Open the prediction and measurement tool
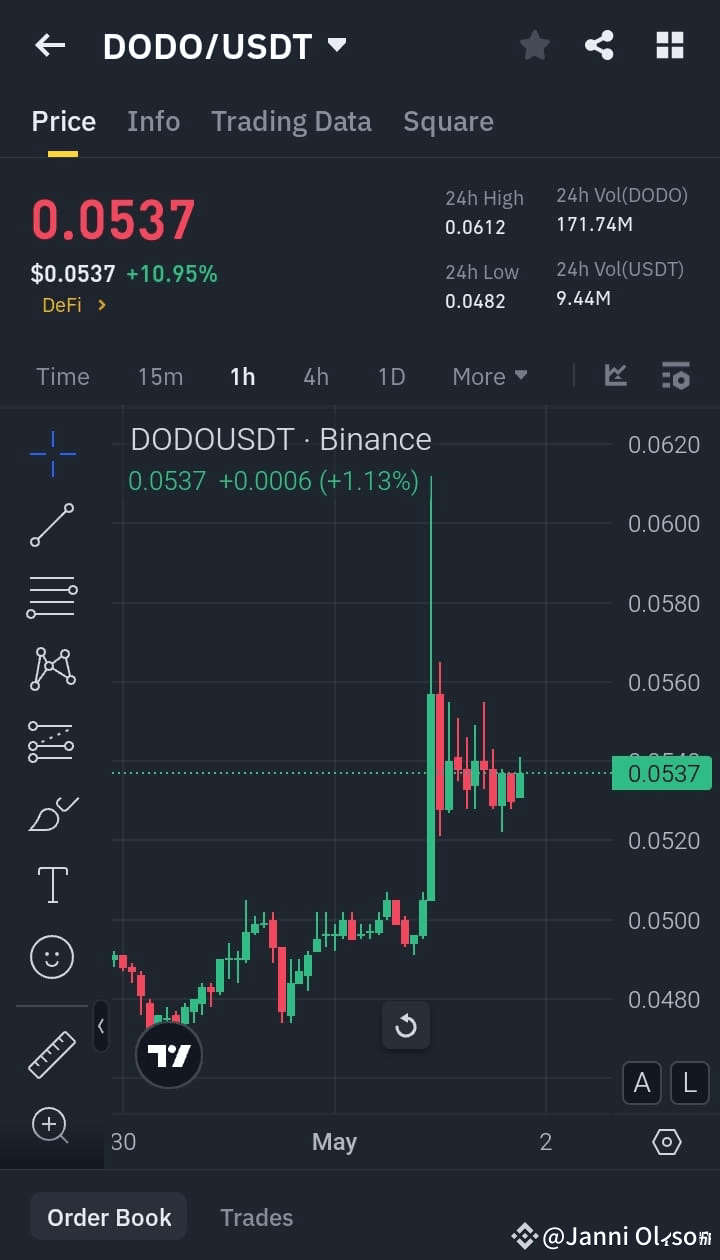Viewport: 720px width, 1260px height. click(51, 741)
